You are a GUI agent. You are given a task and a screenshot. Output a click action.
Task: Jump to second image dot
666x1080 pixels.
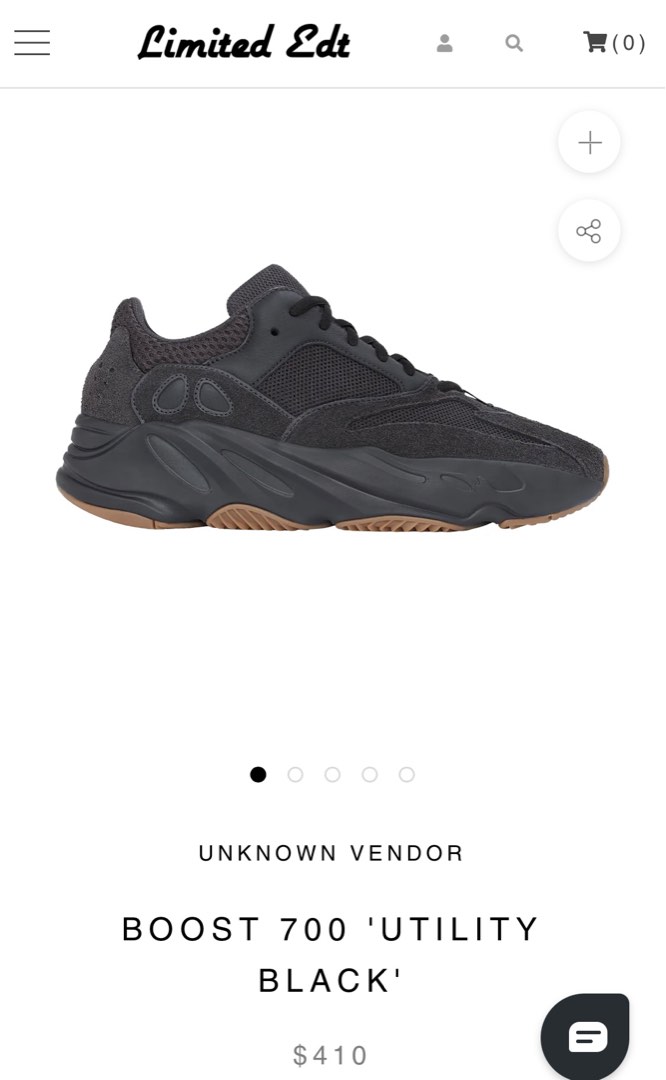coord(295,774)
